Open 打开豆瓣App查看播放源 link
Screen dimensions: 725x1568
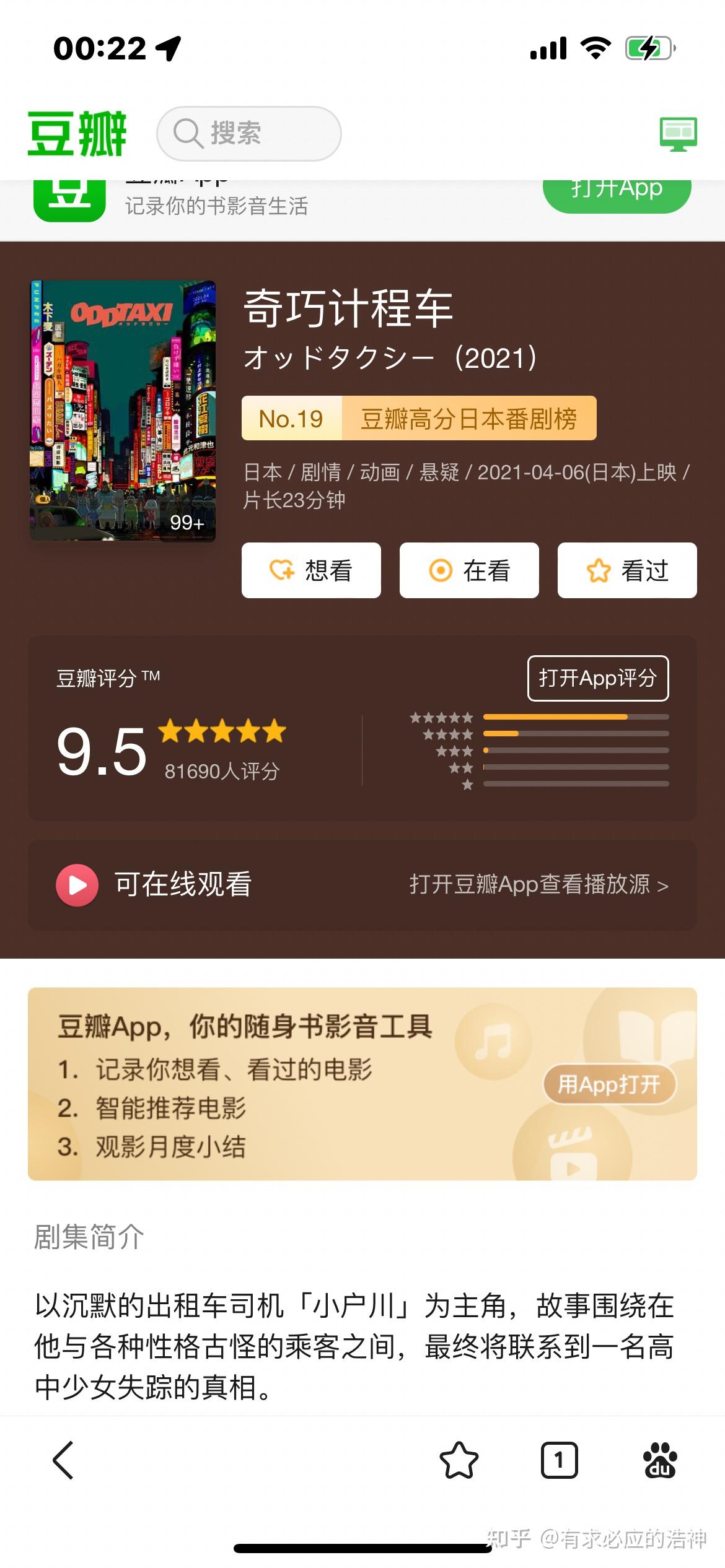(538, 884)
